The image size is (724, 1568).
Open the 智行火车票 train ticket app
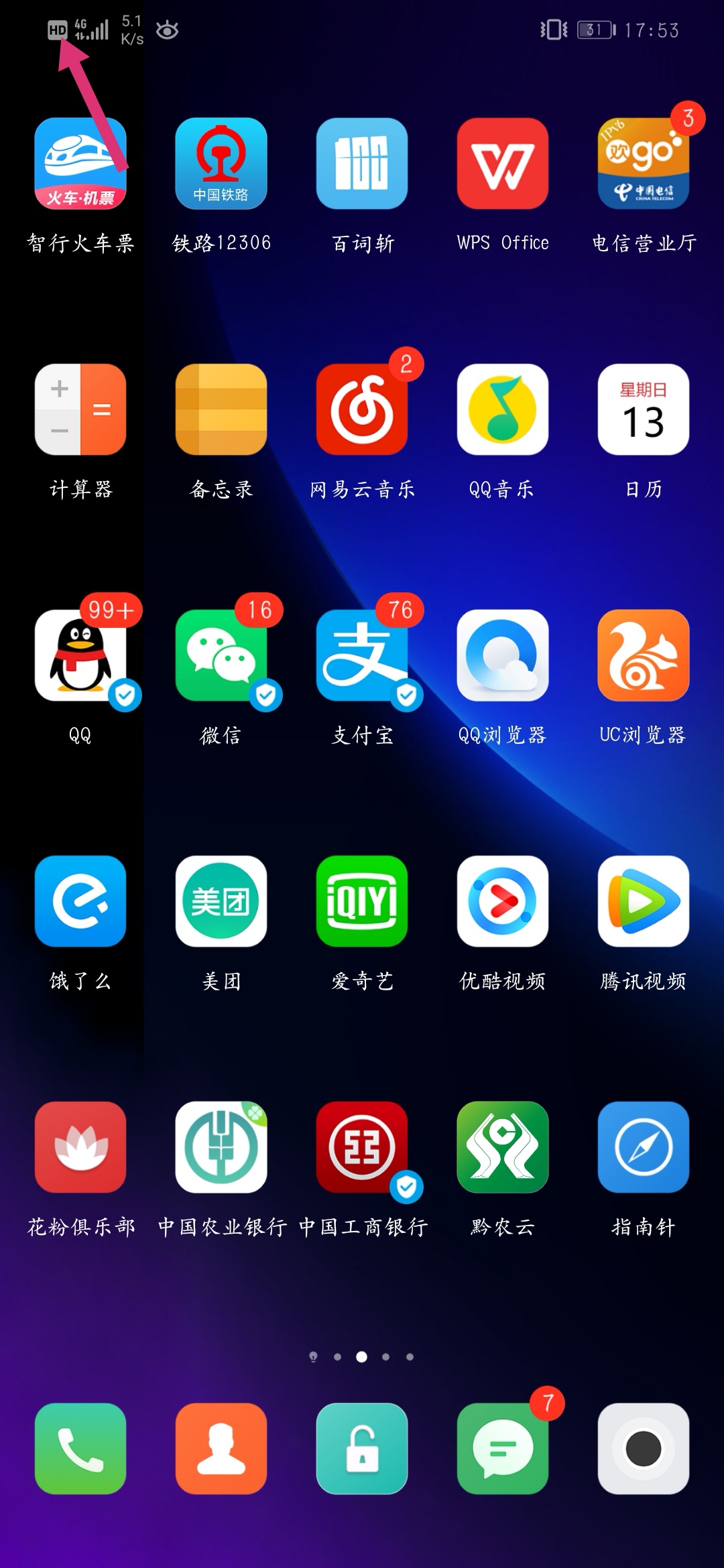click(x=79, y=164)
